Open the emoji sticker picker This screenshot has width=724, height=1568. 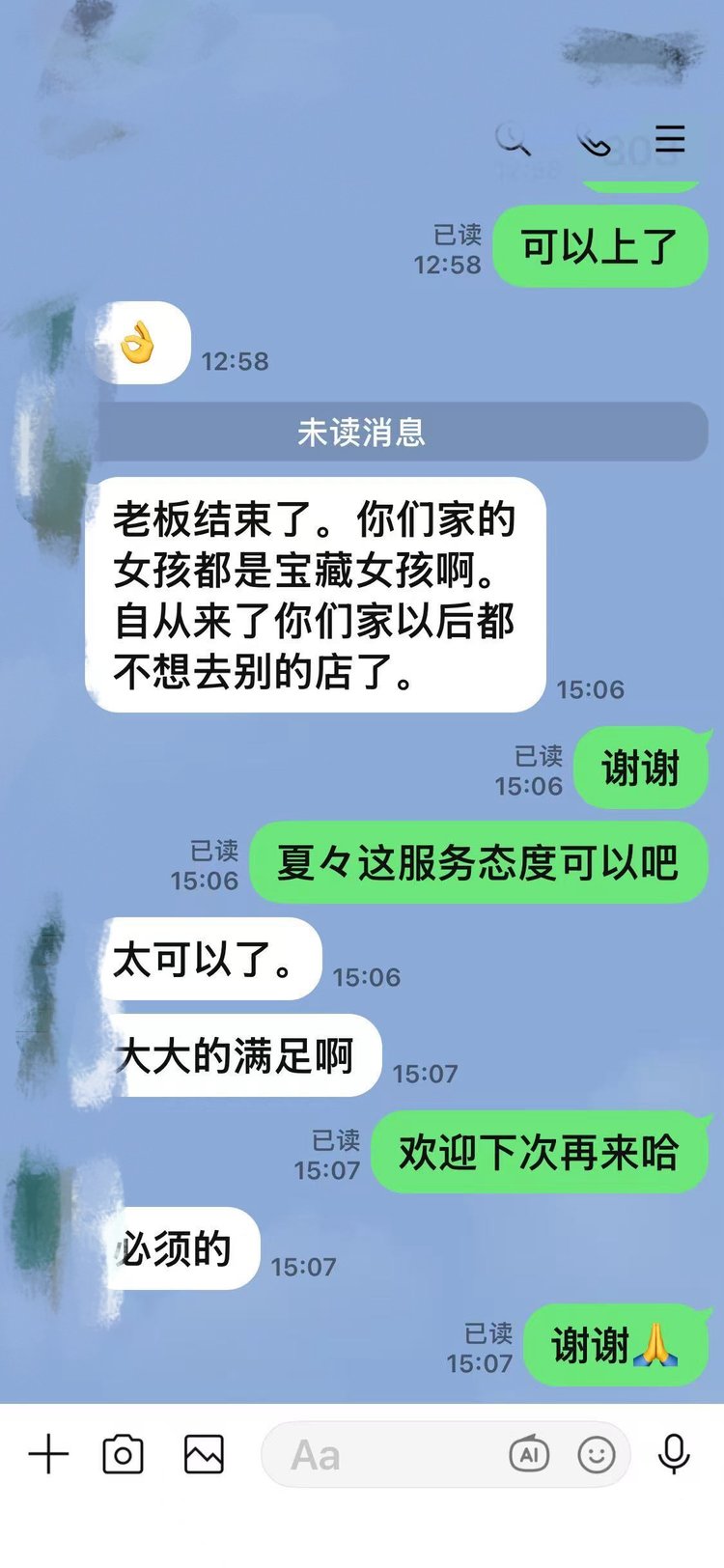(x=597, y=1454)
